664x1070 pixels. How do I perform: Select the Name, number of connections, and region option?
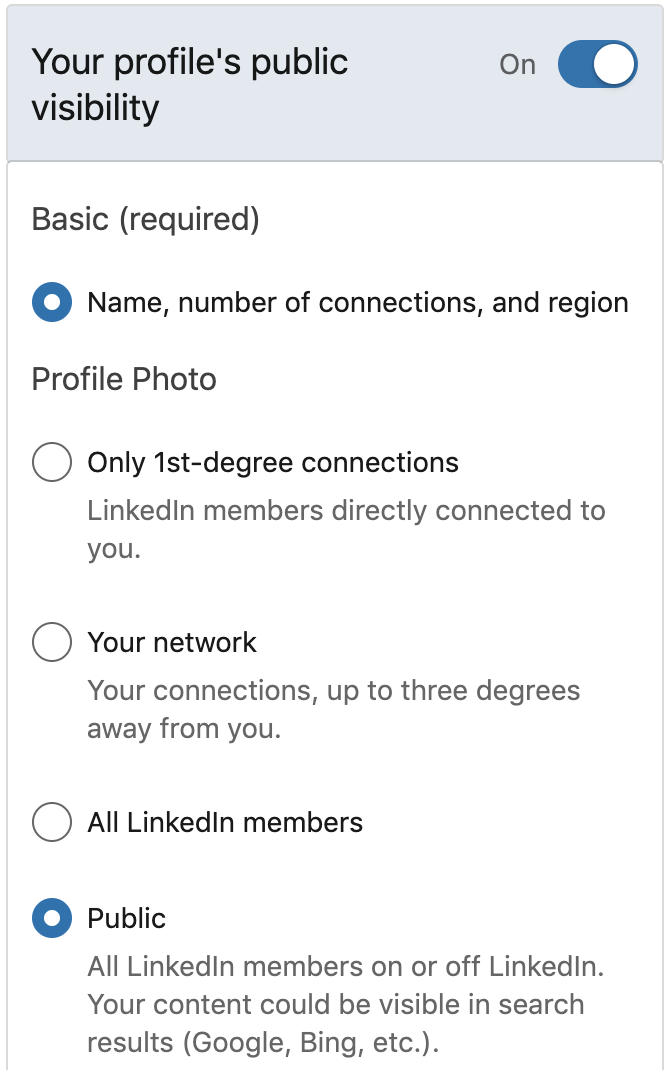tap(52, 302)
